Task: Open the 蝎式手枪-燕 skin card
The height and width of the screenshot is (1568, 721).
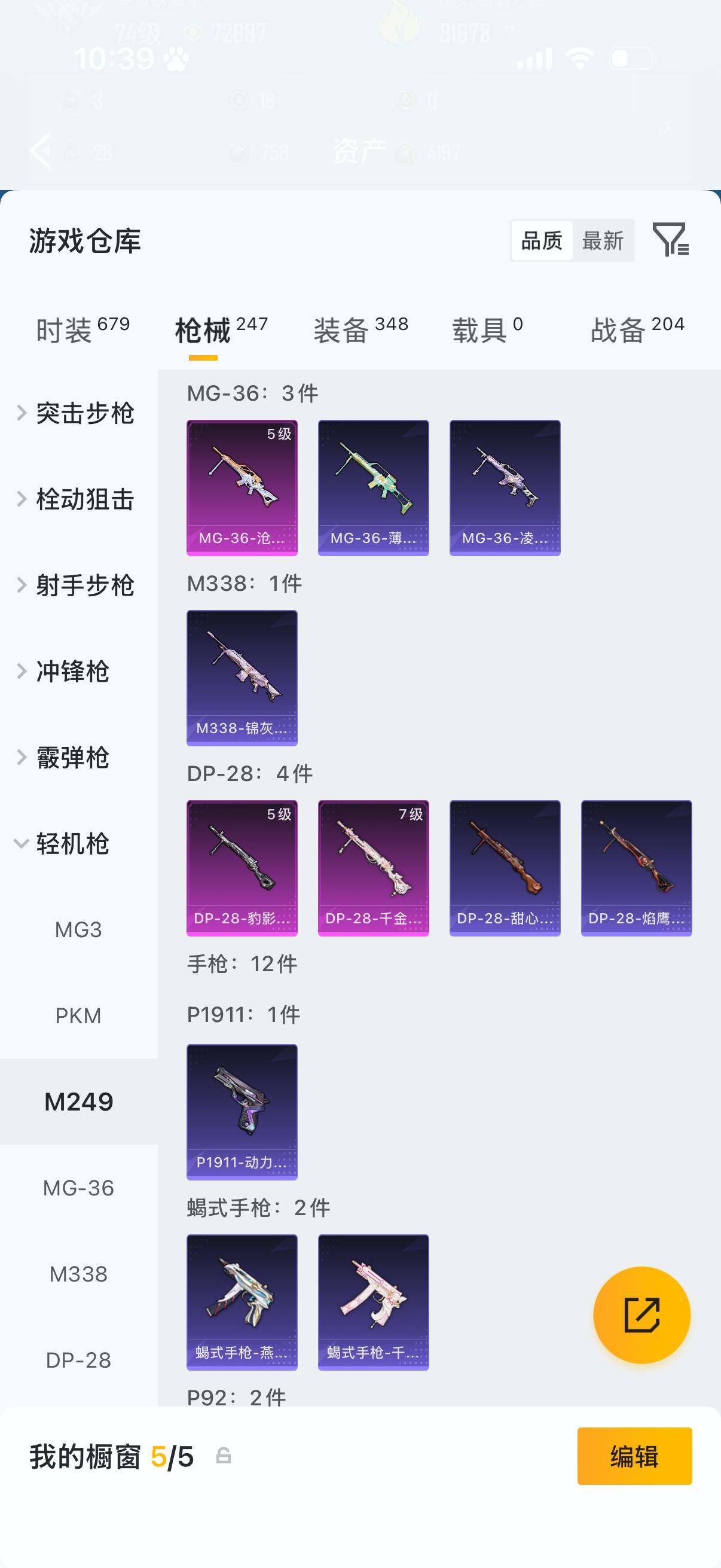Action: [242, 1302]
